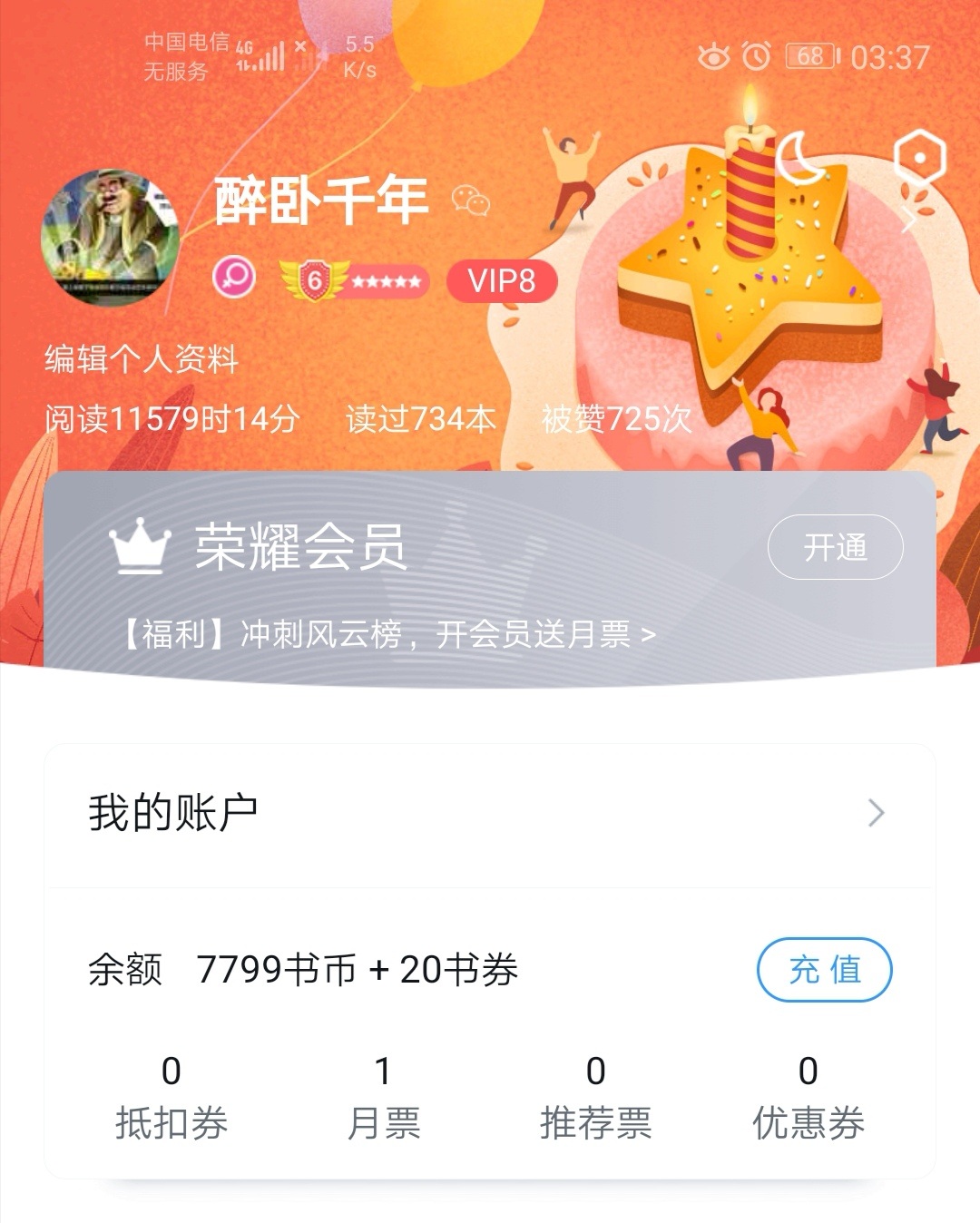Screen dimensions: 980x1223
Task: Open settings via the hexagon icon
Action: (919, 158)
